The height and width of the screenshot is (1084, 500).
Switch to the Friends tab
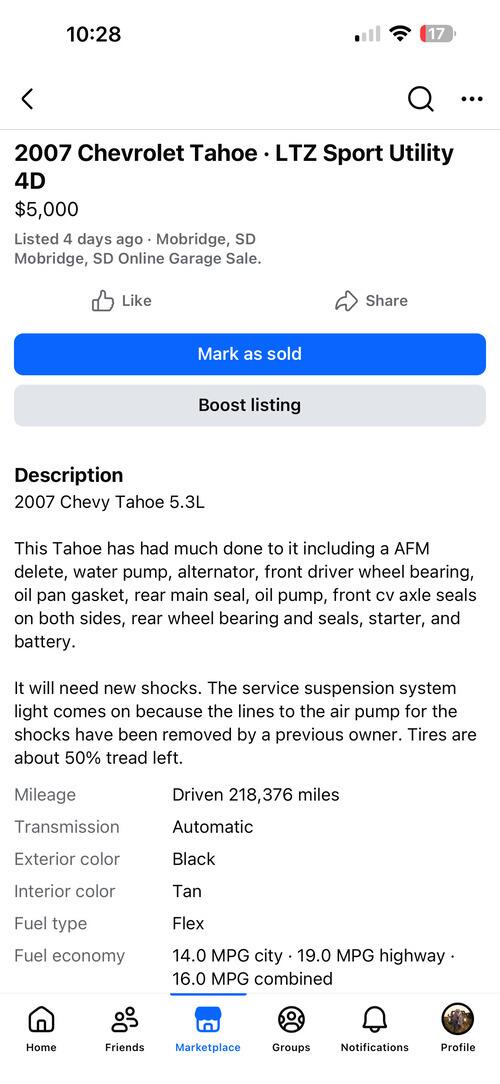click(x=124, y=1028)
